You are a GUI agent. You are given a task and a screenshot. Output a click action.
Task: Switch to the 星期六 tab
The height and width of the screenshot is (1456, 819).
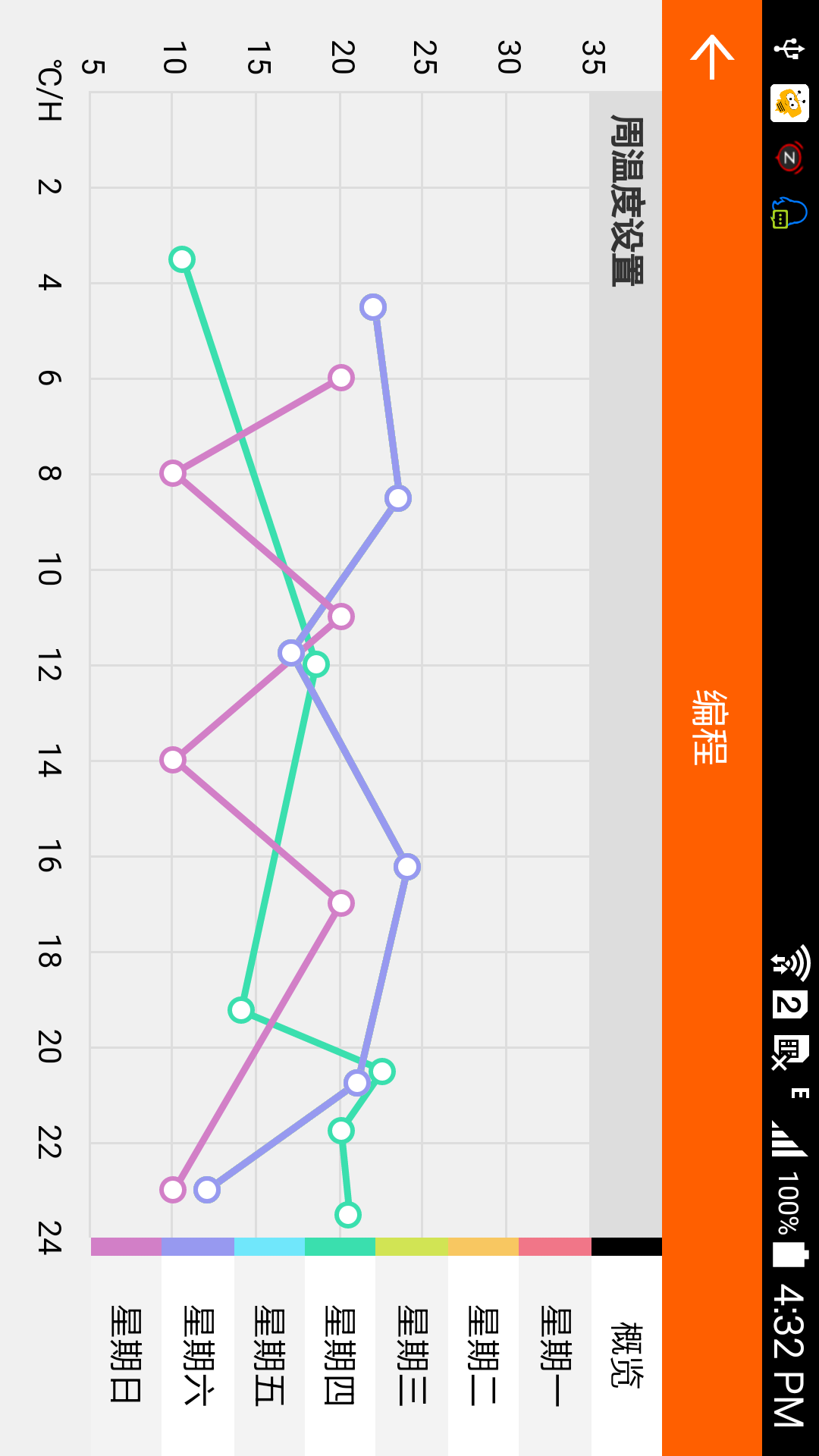coord(198,1355)
